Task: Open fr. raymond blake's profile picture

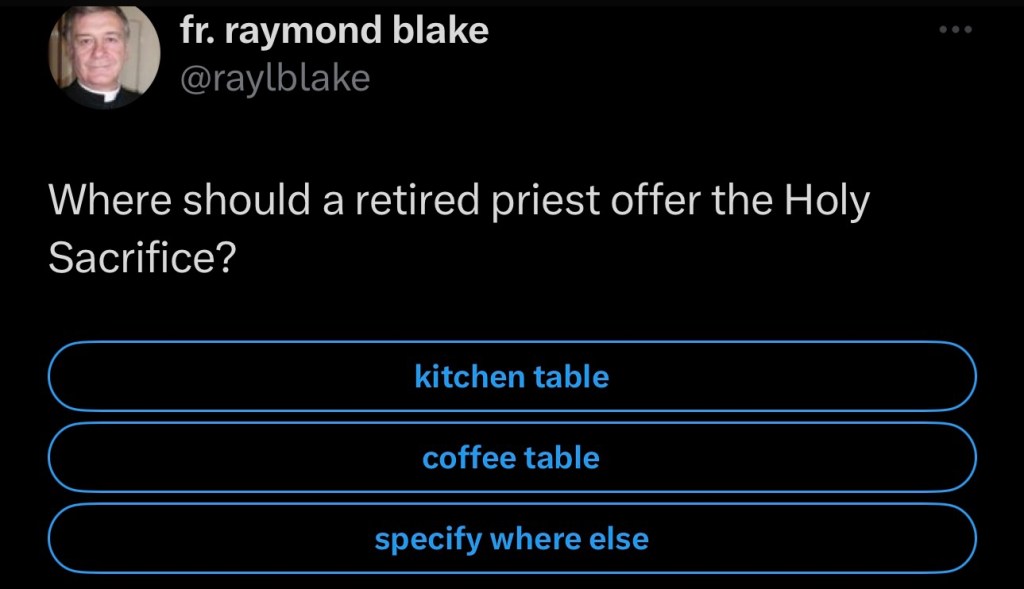Action: [x=103, y=55]
